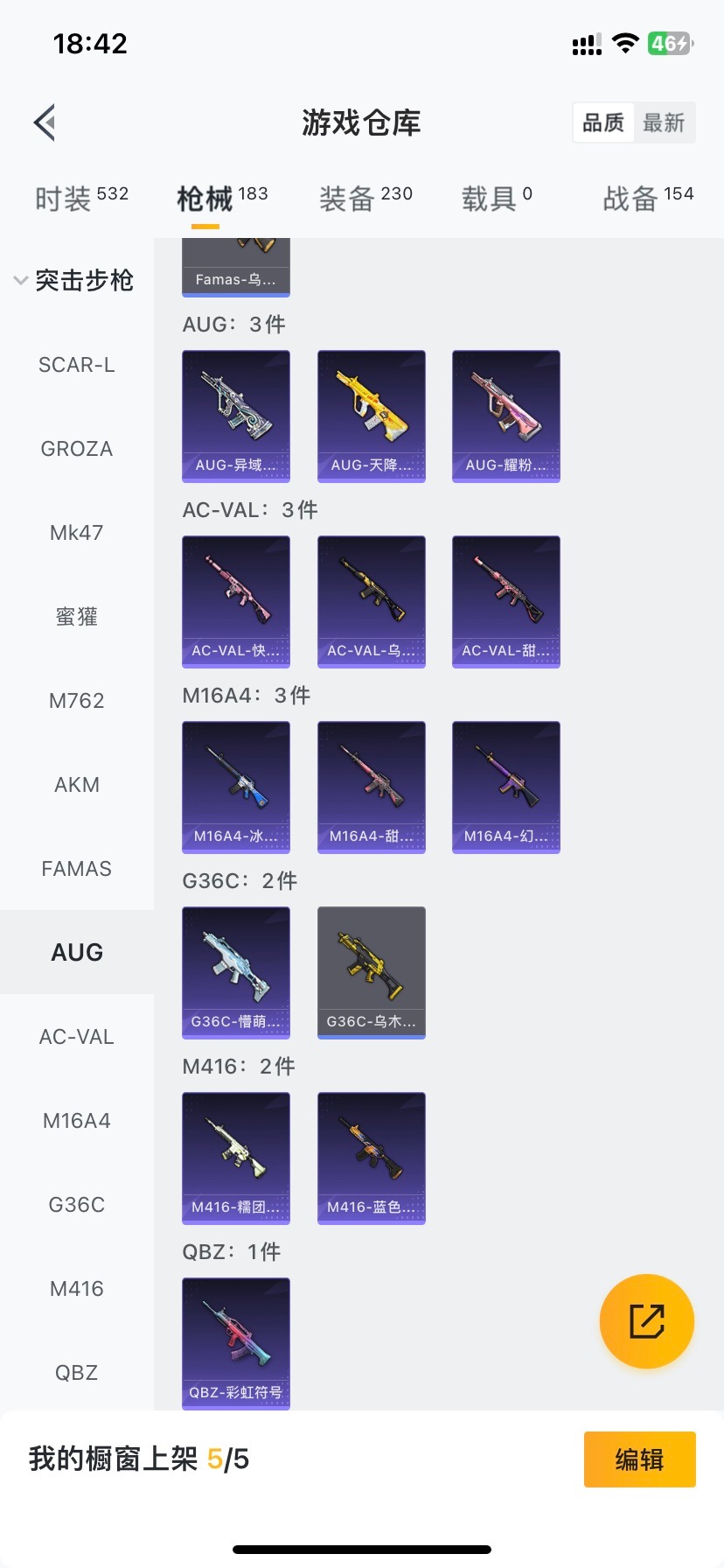Screen dimensions: 724x1568
Task: Jump to GROZA in the side list
Action: [77, 449]
